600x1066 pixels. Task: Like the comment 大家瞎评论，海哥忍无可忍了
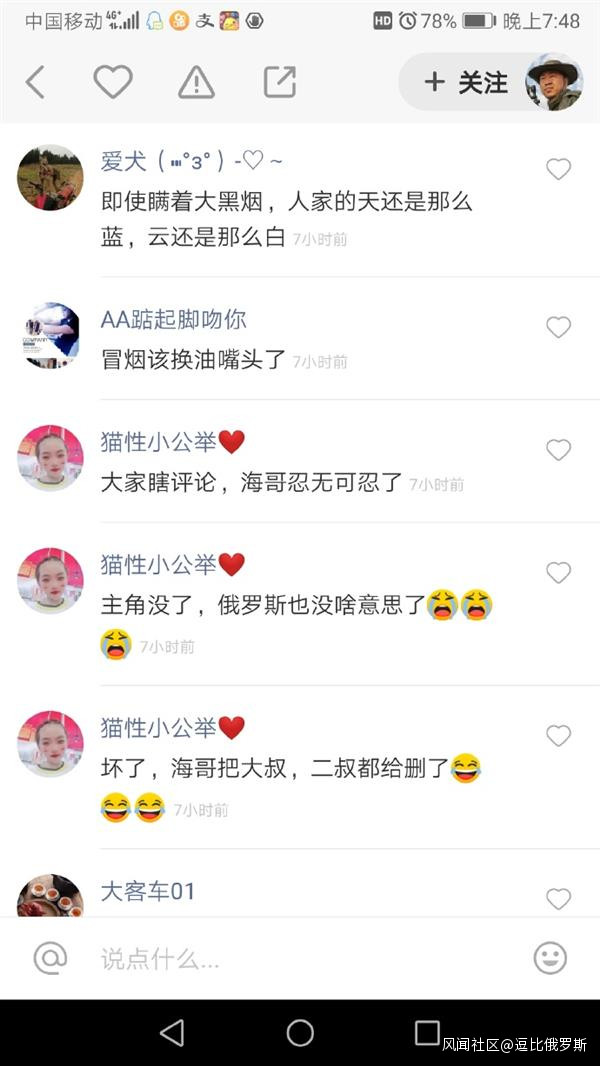[558, 450]
